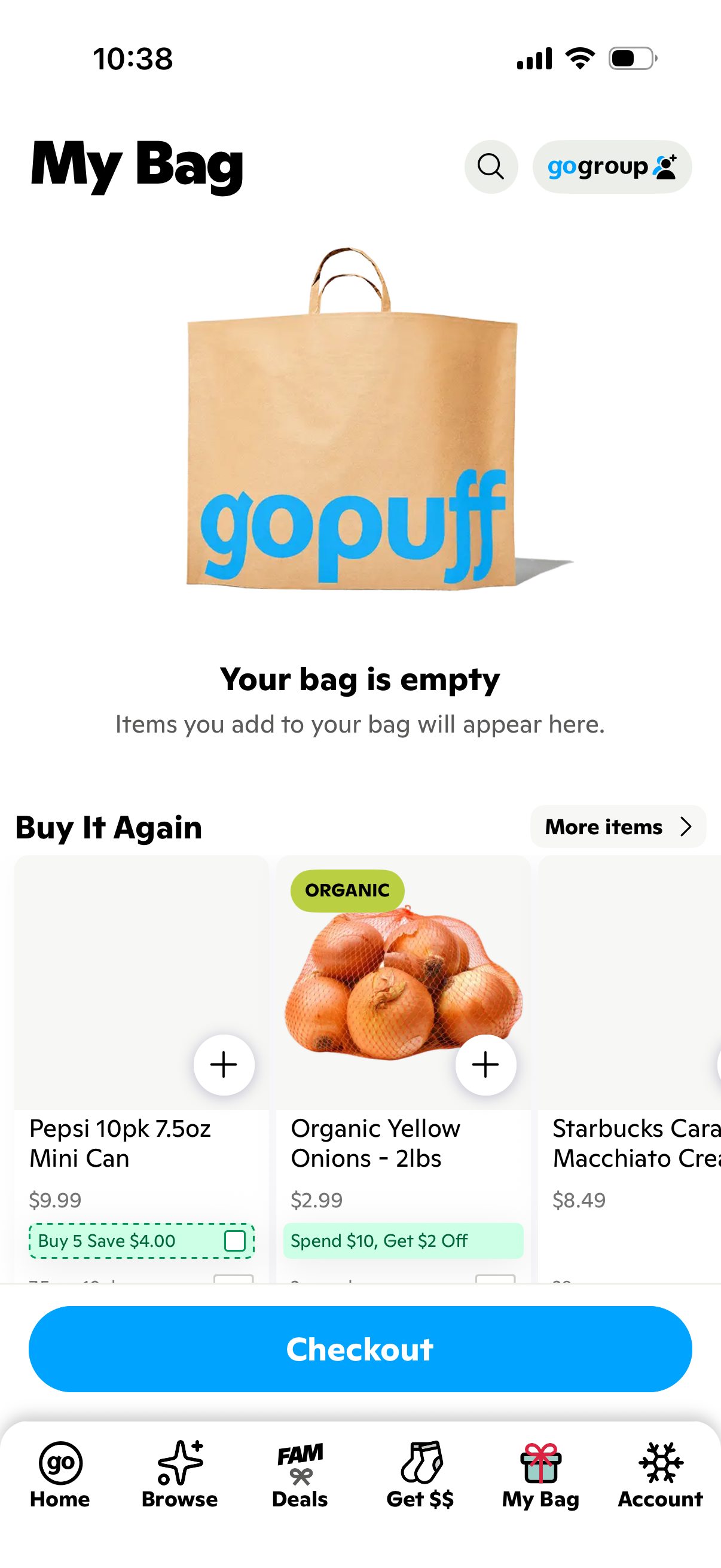Add Organic Yellow Onions with plus button
721x1568 pixels.
[485, 1064]
